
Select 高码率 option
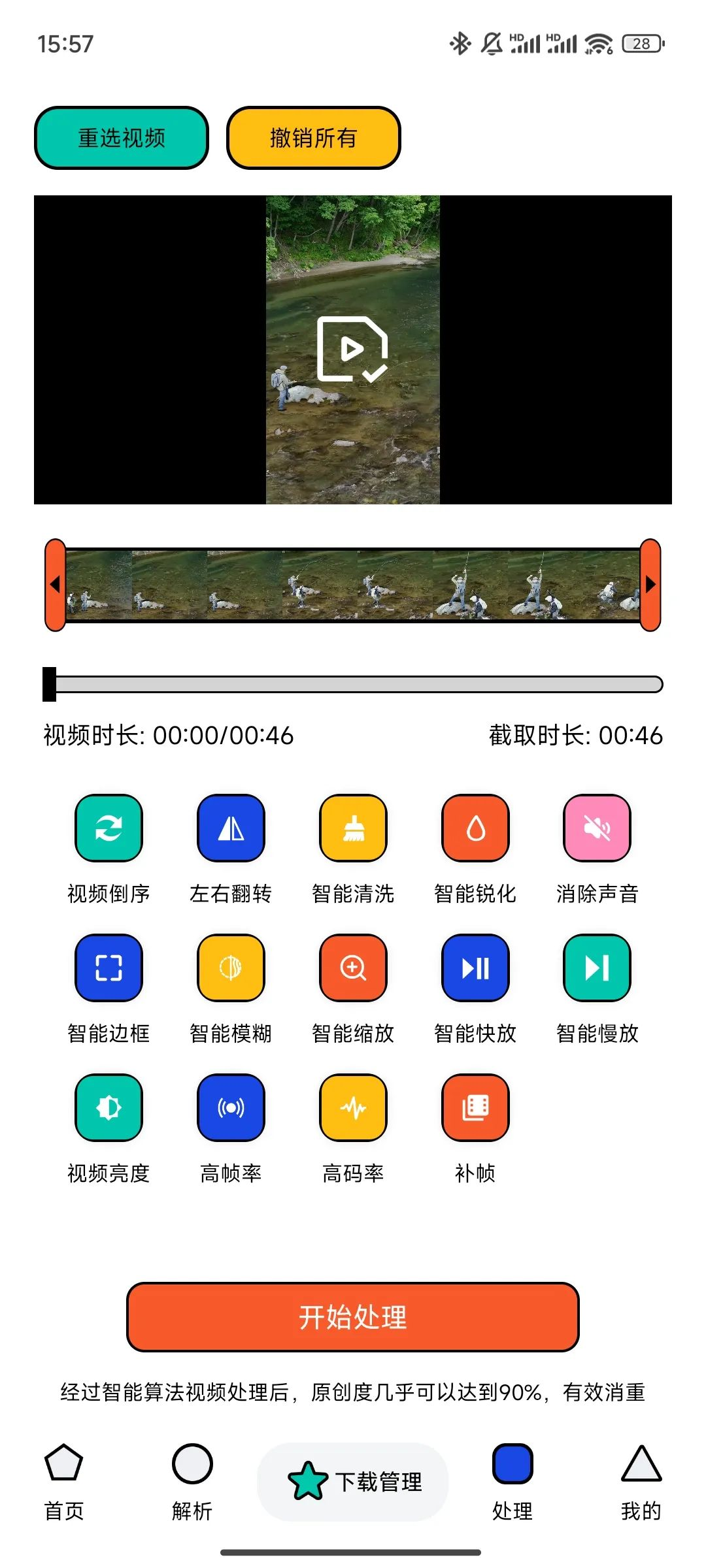coord(353,1107)
